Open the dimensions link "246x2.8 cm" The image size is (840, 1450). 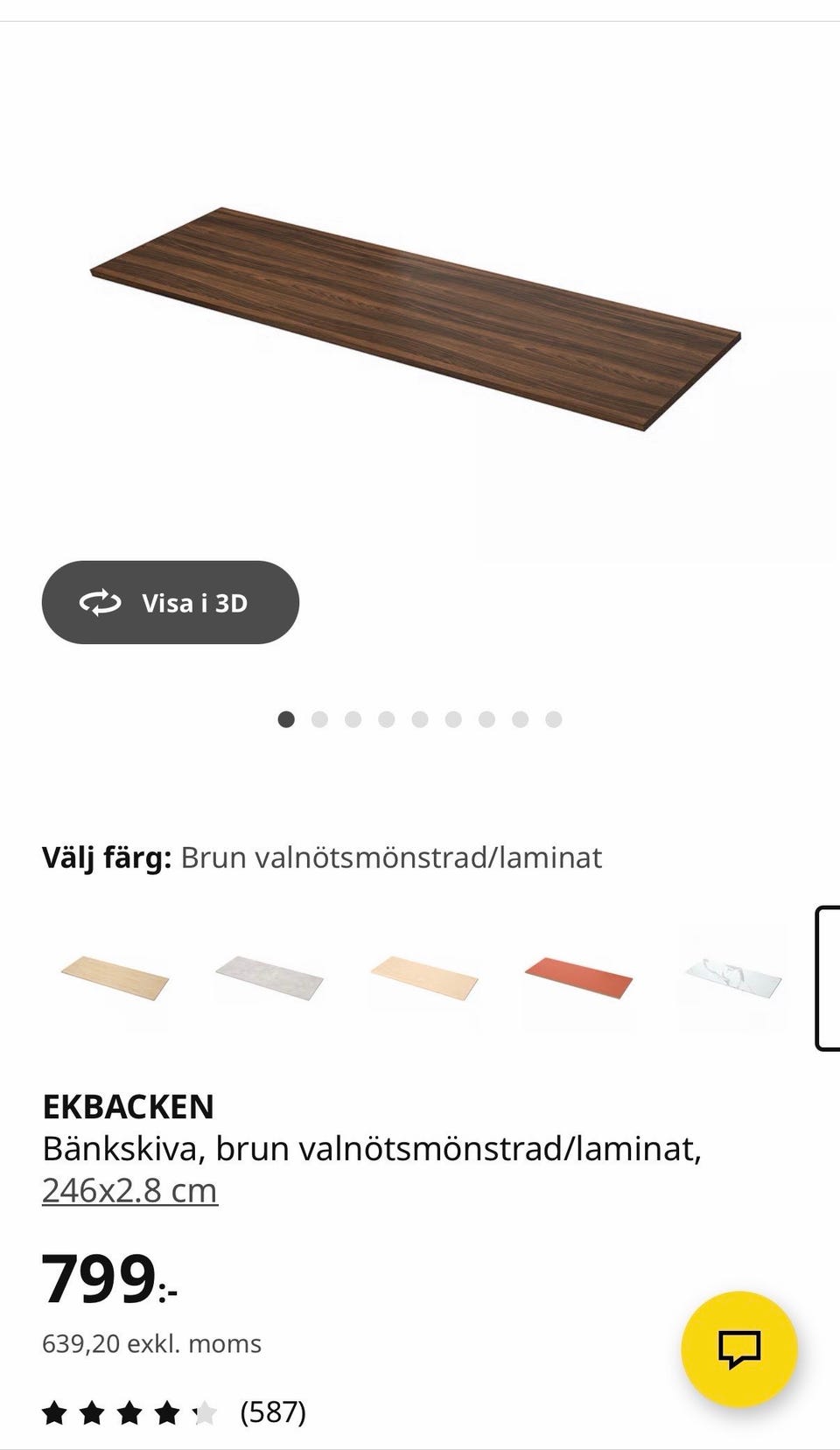coord(129,1189)
